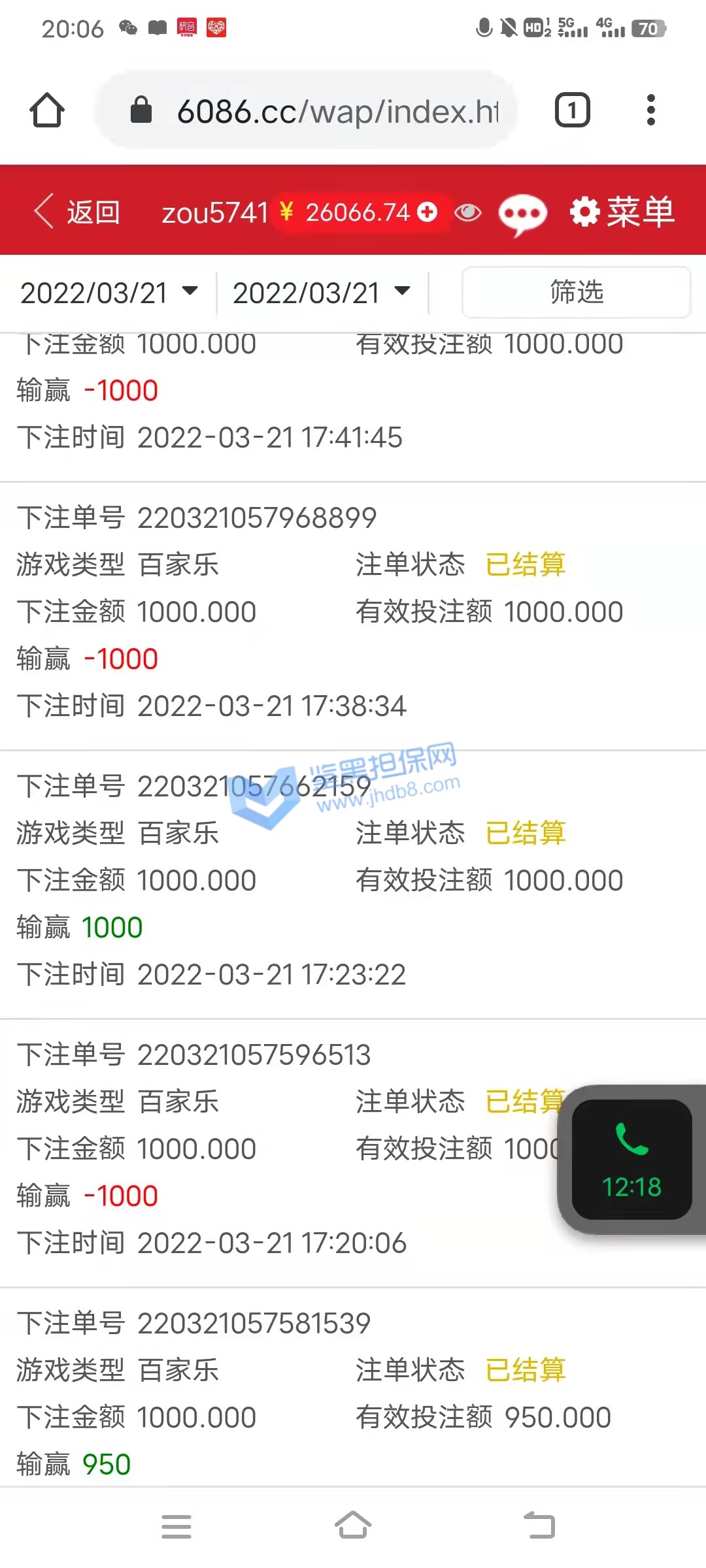The height and width of the screenshot is (1568, 706).
Task: Tap the plus icon beside the balance
Action: (428, 212)
